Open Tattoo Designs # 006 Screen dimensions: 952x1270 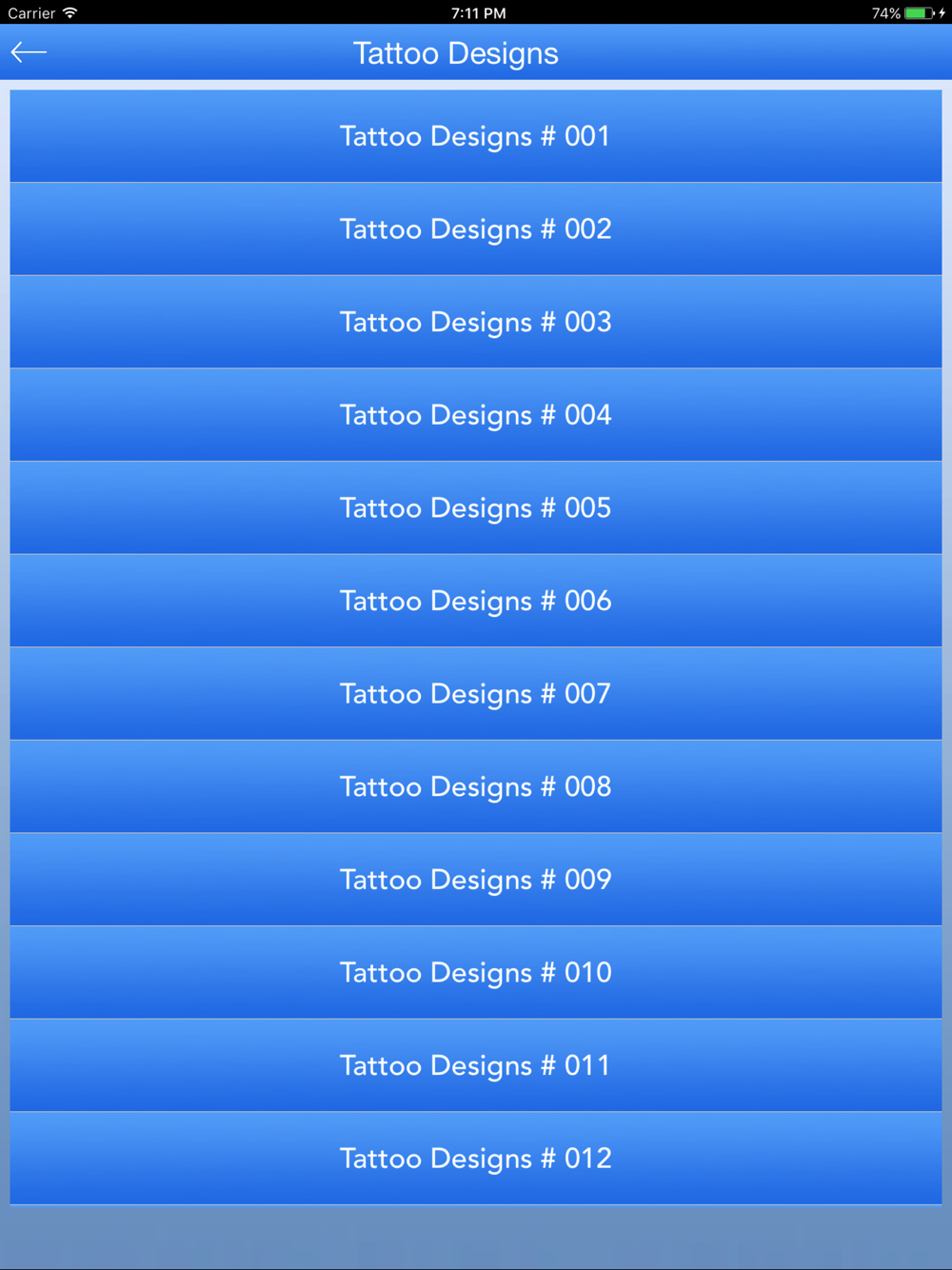[x=476, y=601]
